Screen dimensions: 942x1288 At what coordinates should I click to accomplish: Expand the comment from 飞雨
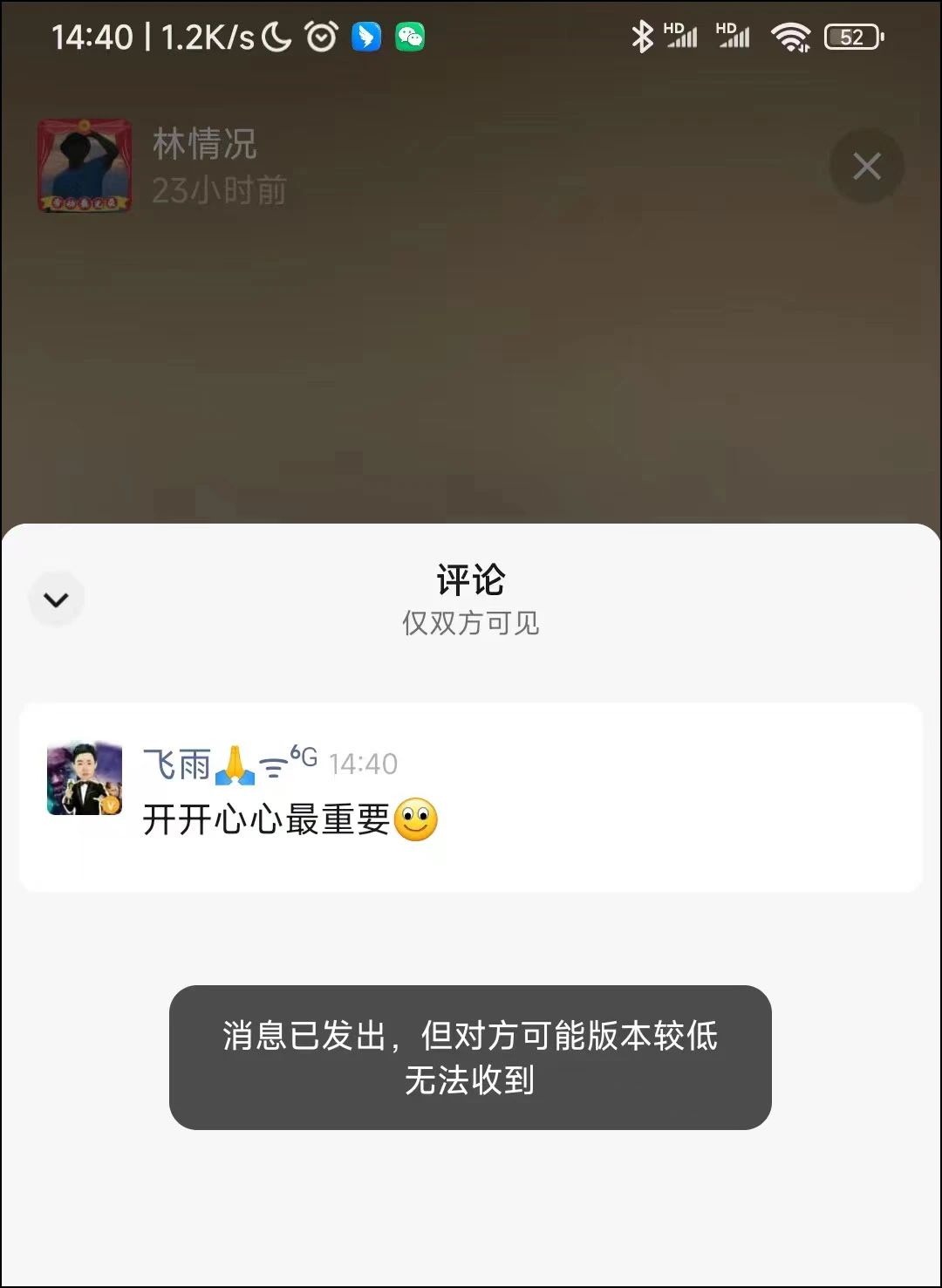tap(471, 796)
